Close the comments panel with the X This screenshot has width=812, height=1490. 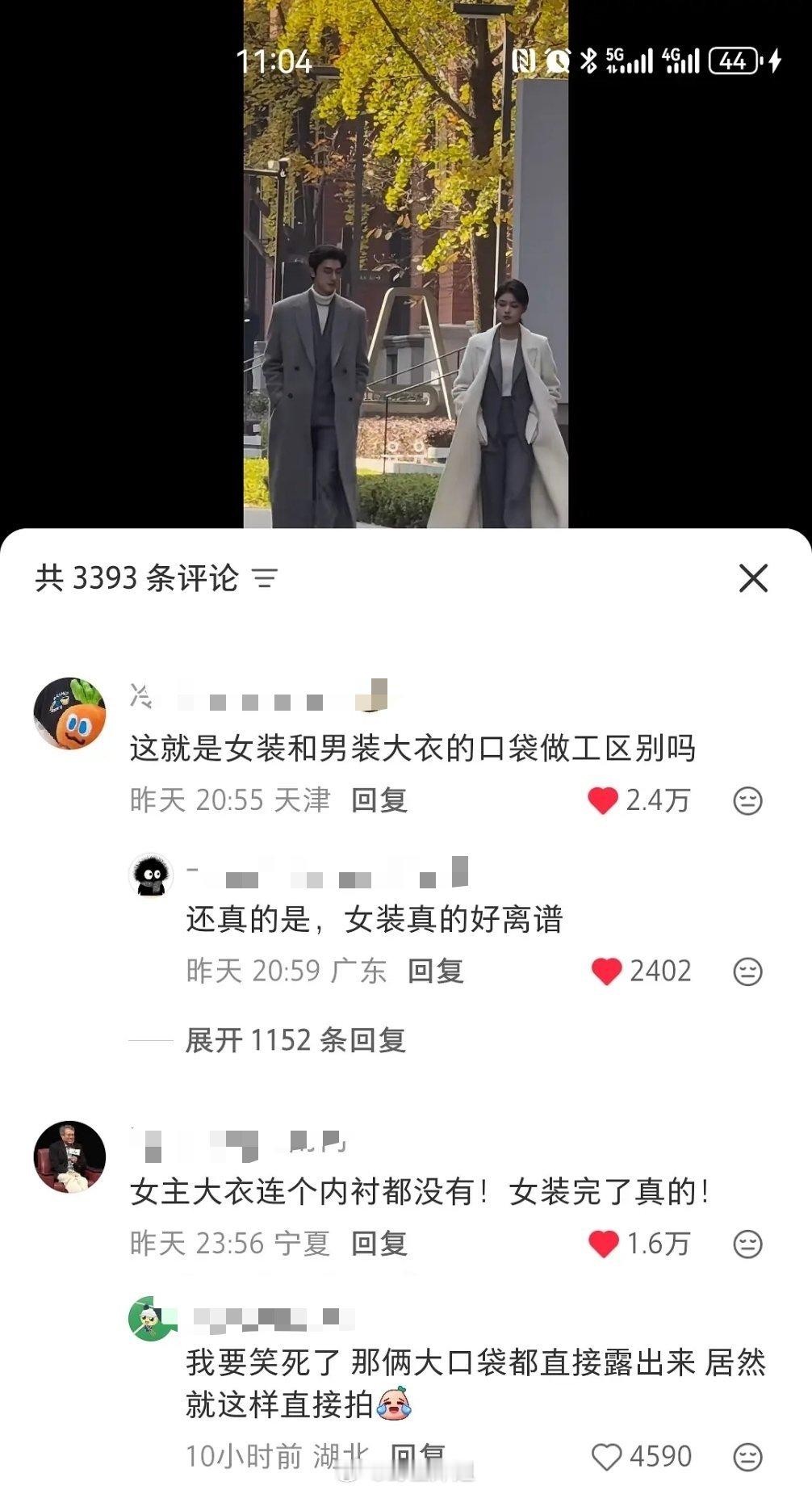coord(754,578)
